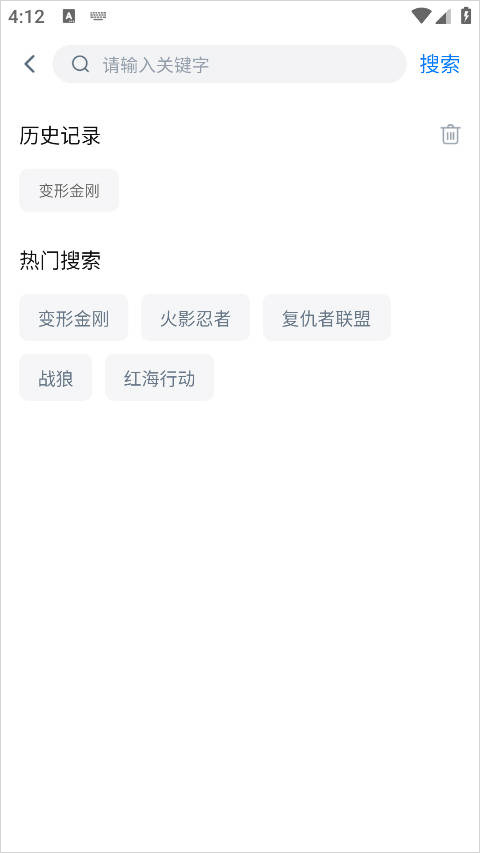This screenshot has height=853, width=480.
Task: Choose 变形金刚 under hot searches
Action: pyautogui.click(x=73, y=318)
